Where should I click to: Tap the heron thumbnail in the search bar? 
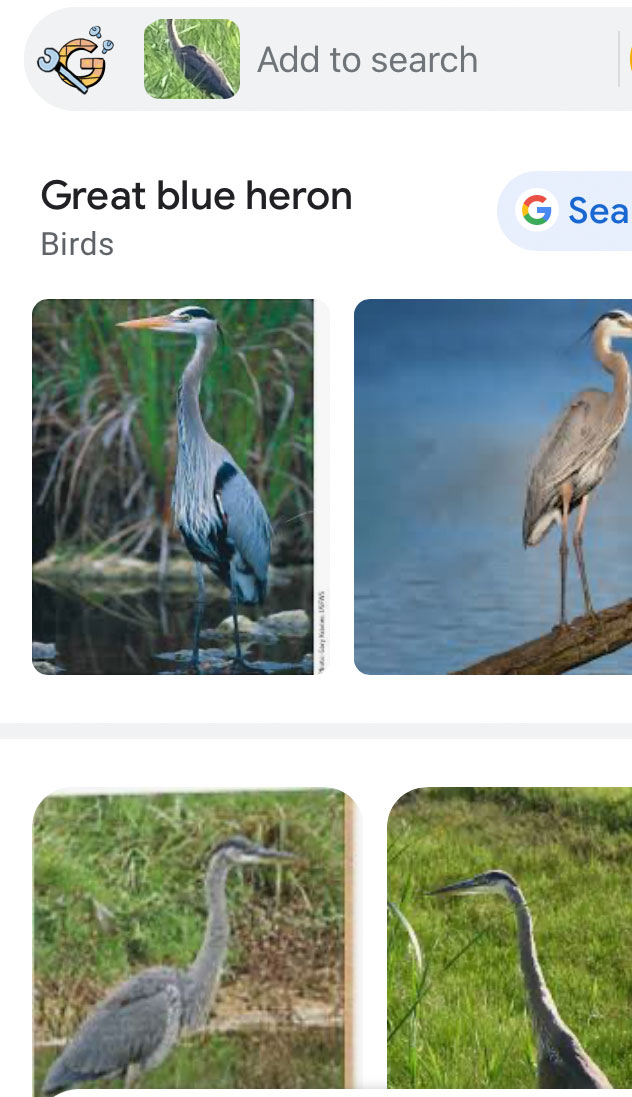tap(192, 59)
